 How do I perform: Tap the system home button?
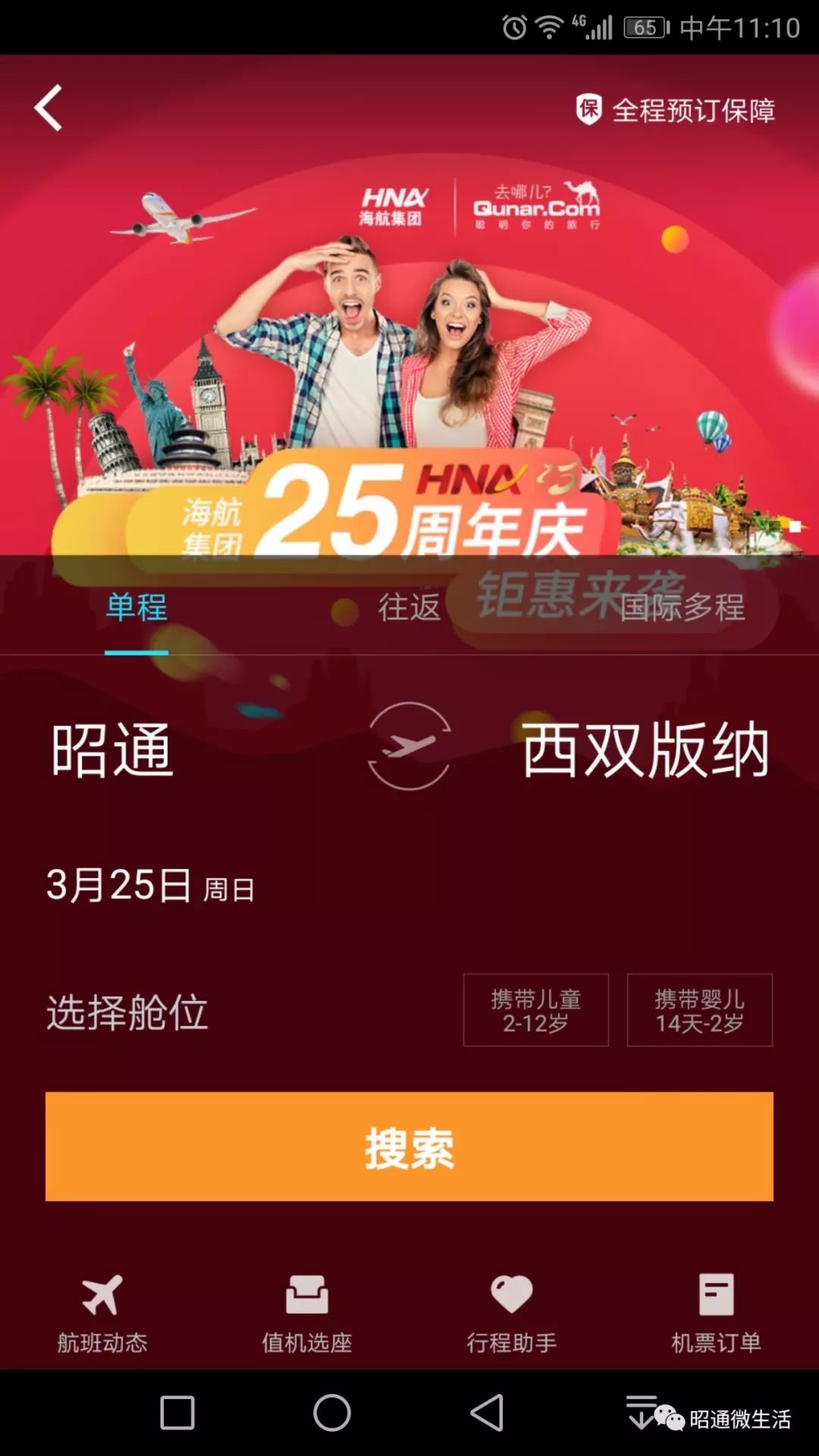[332, 1413]
